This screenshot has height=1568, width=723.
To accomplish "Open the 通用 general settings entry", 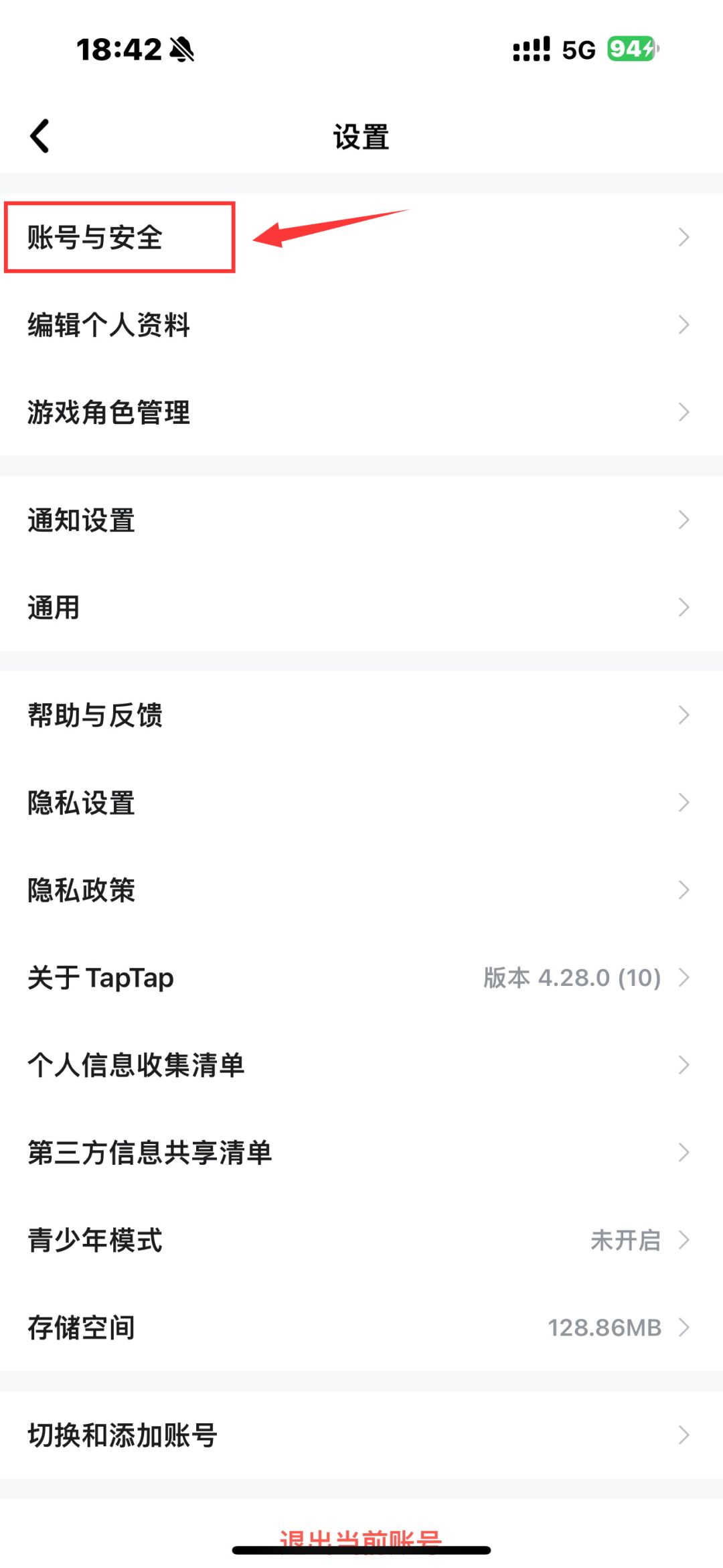I will point(54,608).
